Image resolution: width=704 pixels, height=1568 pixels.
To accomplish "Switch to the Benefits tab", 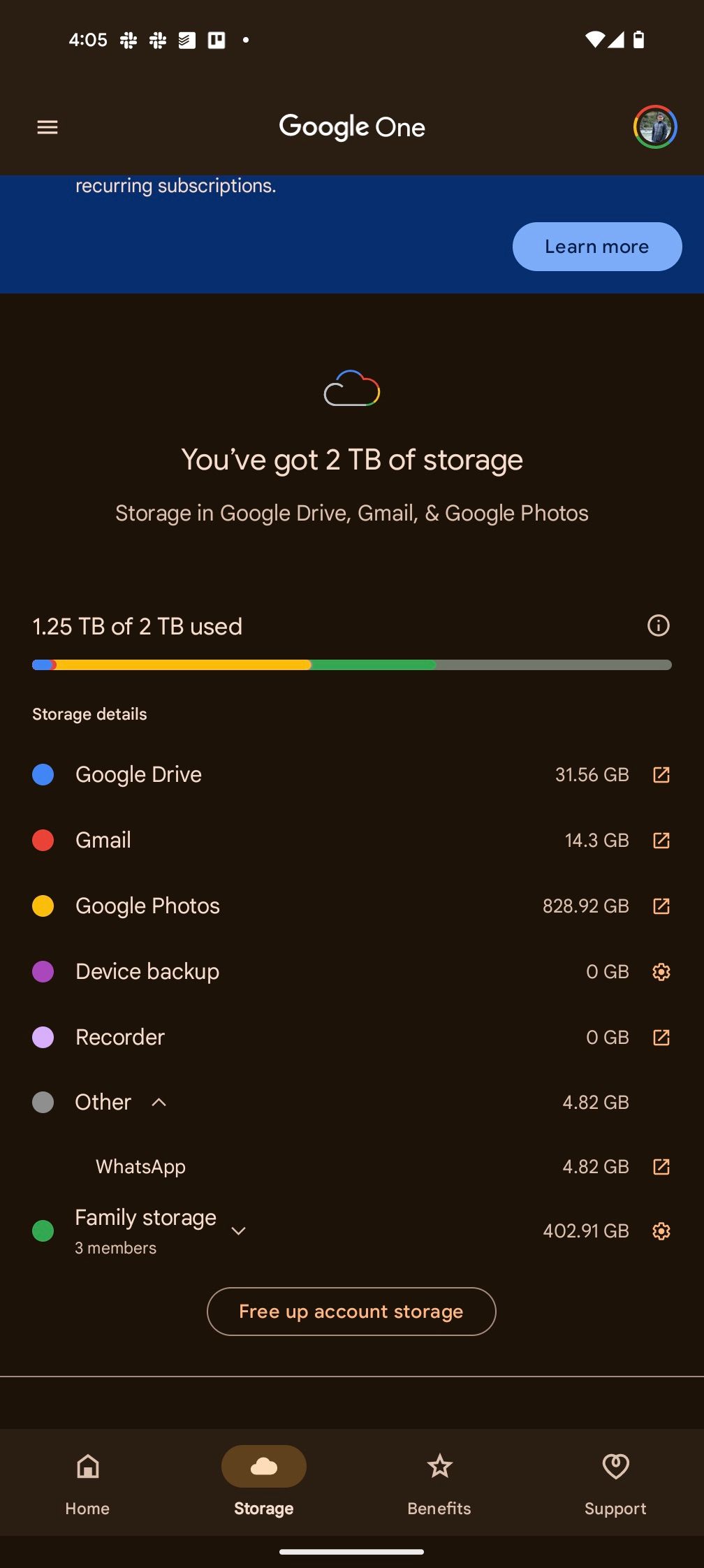I will point(439,1481).
